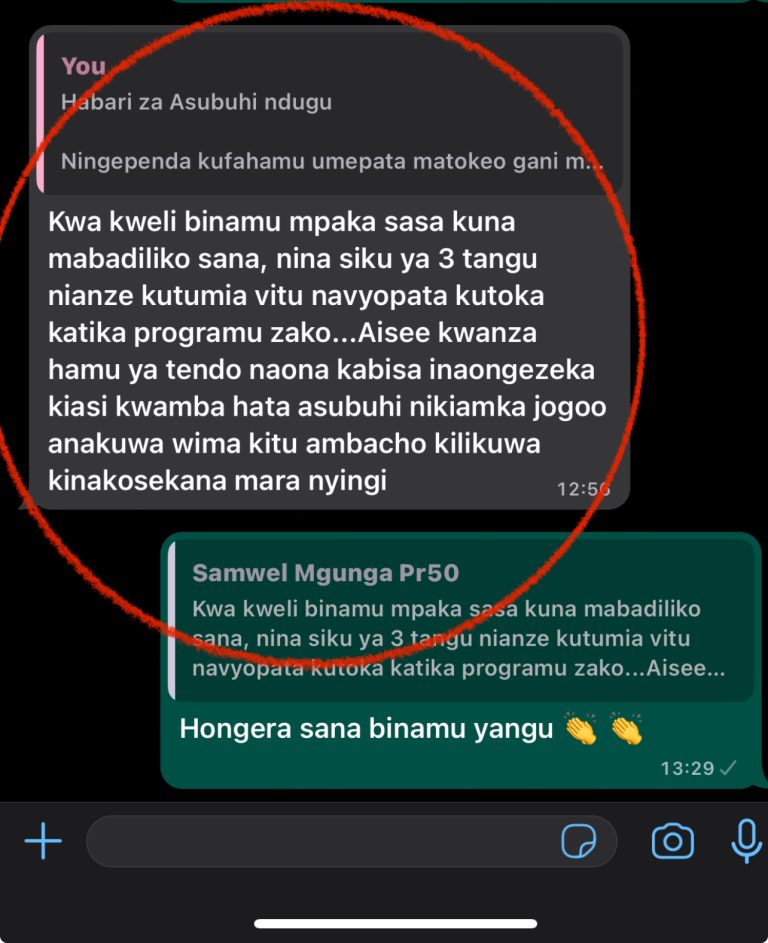The width and height of the screenshot is (768, 943).
Task: Open the attachment plus menu
Action: (x=43, y=842)
